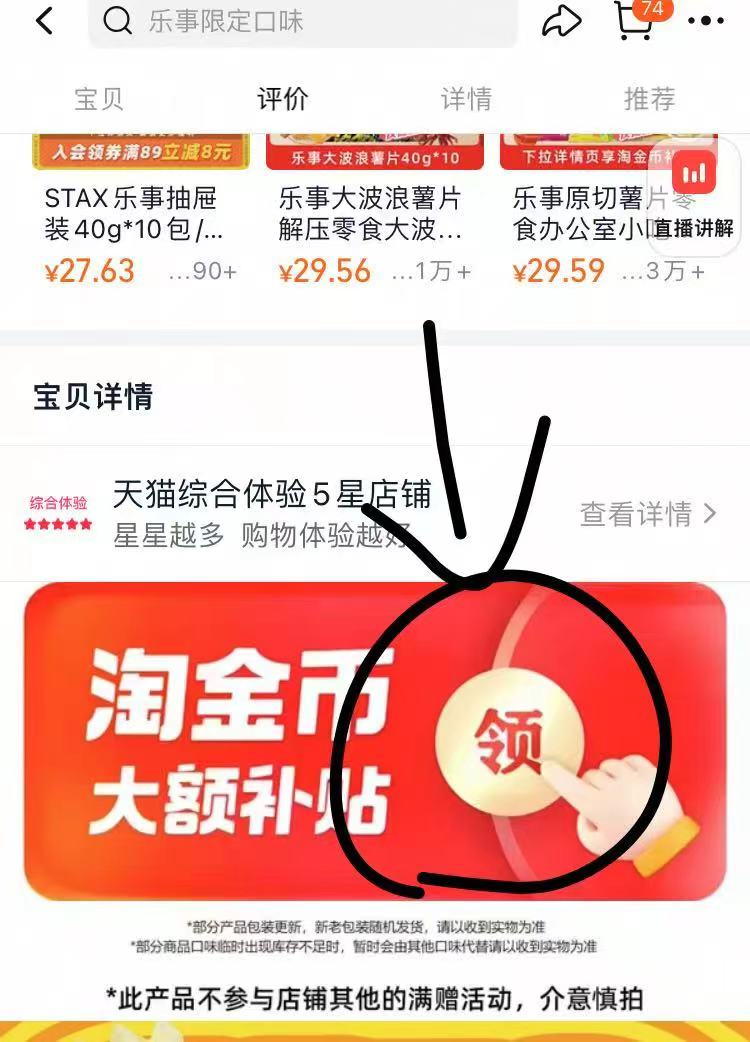Open the shopping cart
The width and height of the screenshot is (750, 1042).
coord(633,20)
